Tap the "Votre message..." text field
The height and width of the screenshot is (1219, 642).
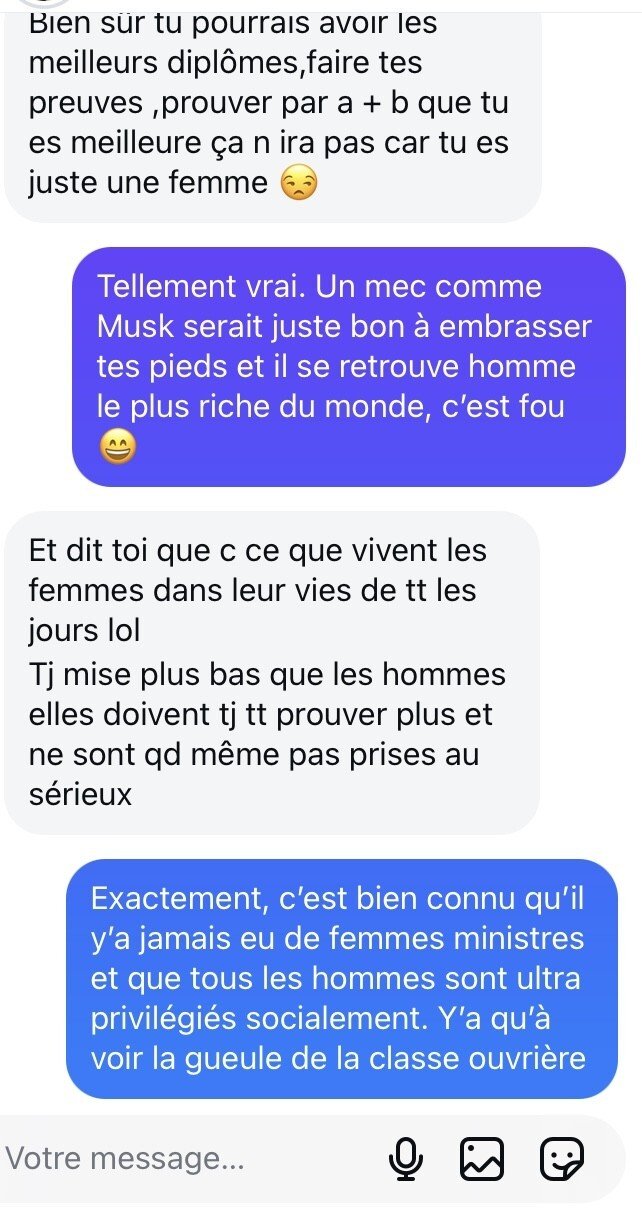(190, 1159)
